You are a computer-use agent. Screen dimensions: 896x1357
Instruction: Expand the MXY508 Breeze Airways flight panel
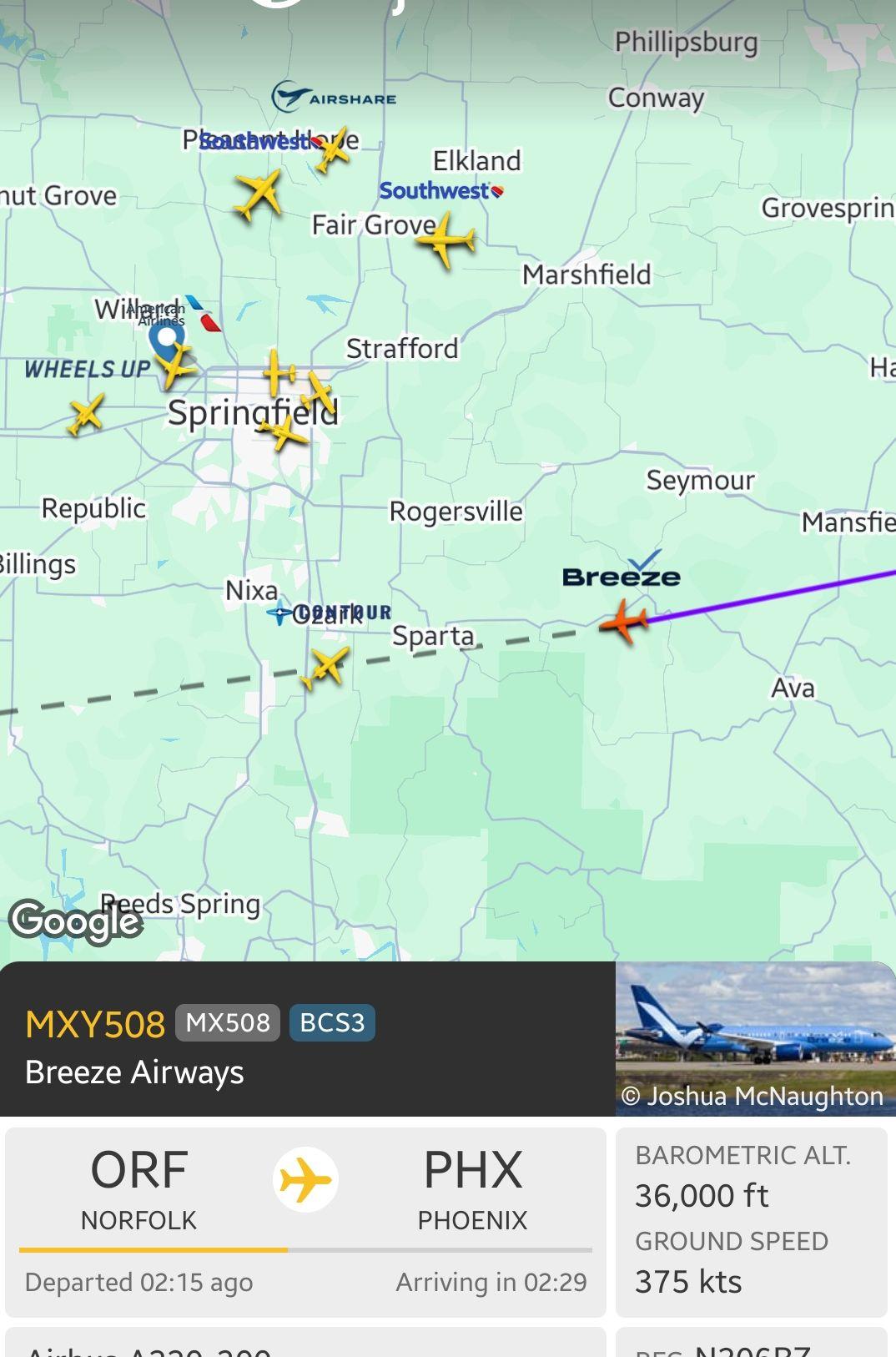pyautogui.click(x=307, y=1039)
